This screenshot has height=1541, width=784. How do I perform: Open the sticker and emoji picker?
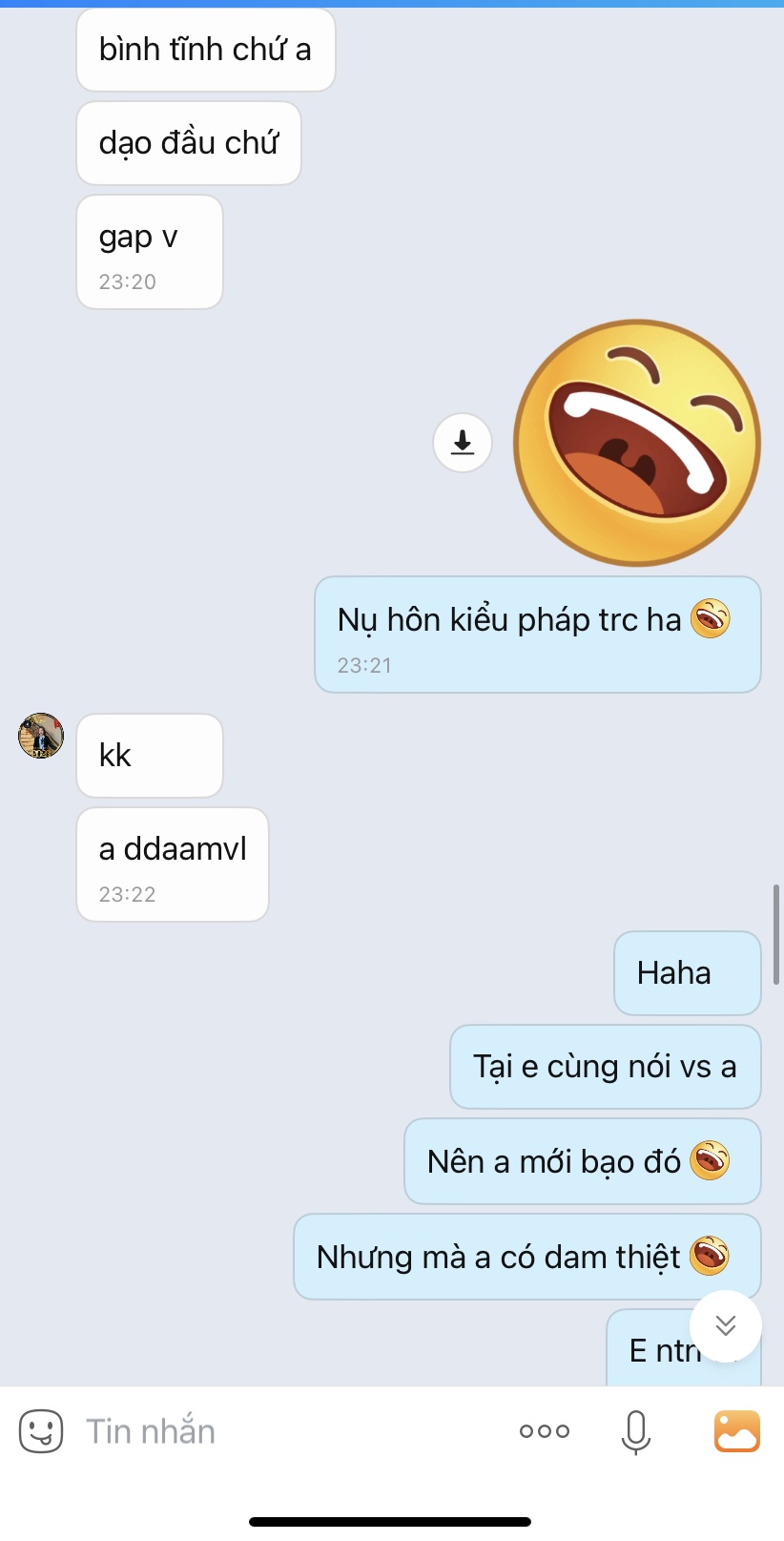point(41,1431)
